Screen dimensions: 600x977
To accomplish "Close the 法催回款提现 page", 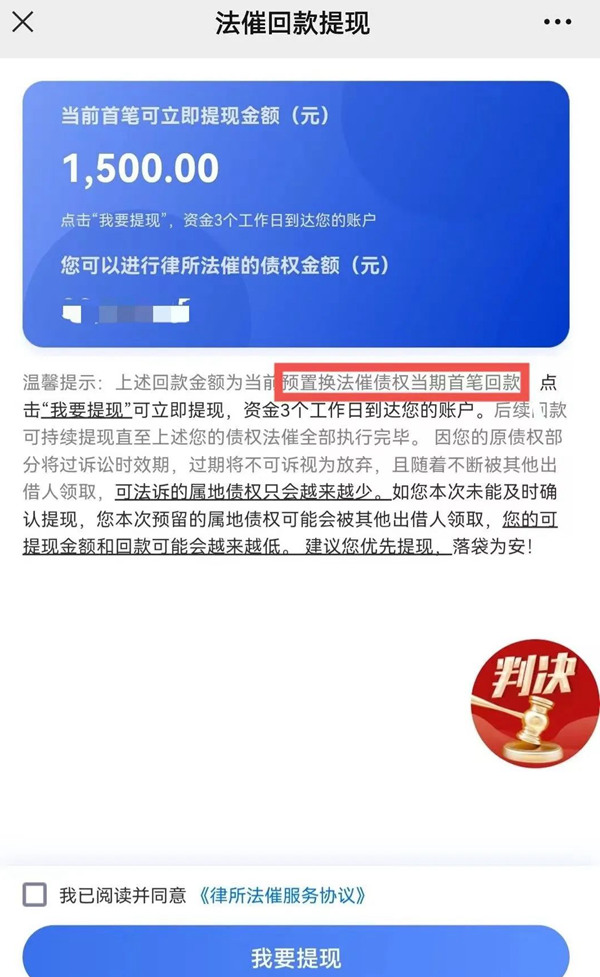I will point(23,22).
